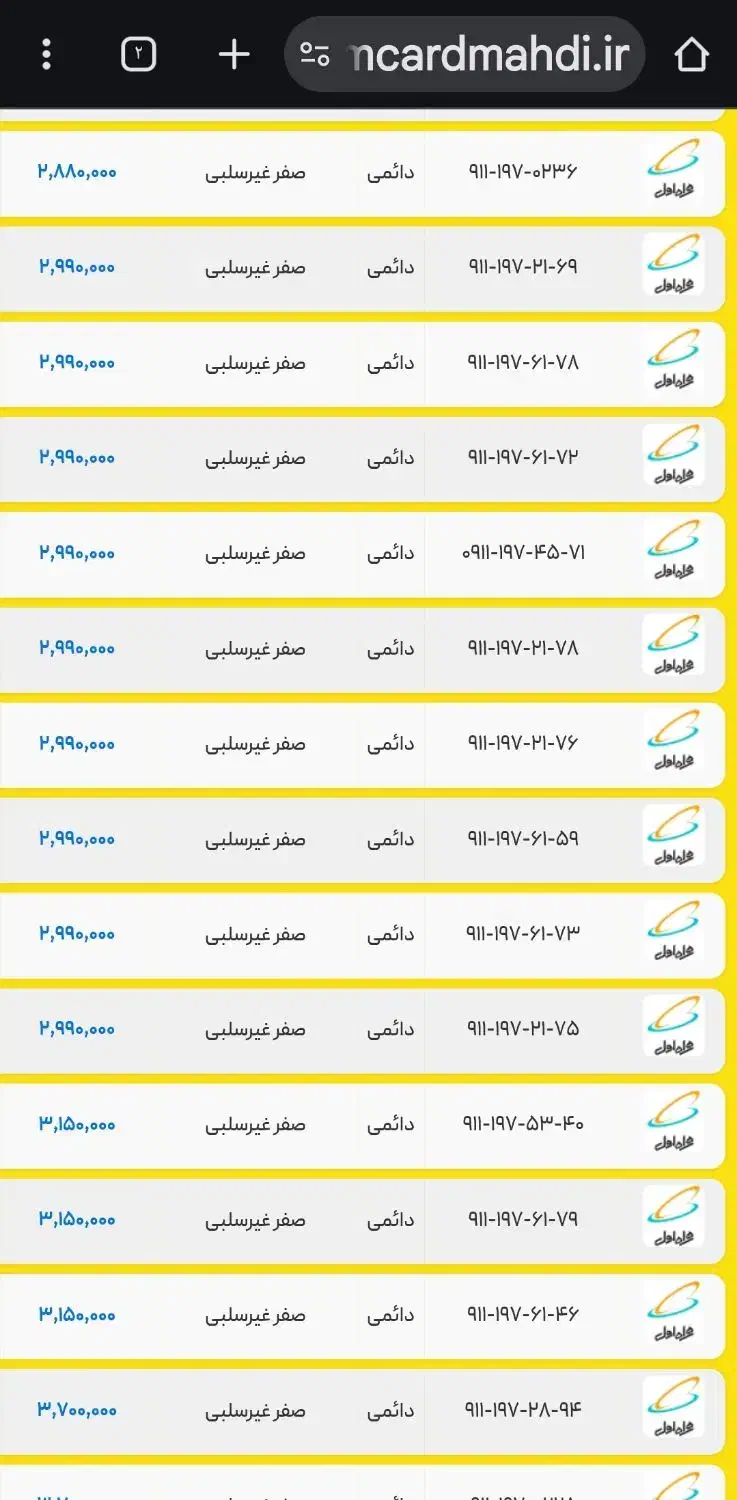Viewport: 737px width, 1500px height.
Task: Tap Hamrah-e-Aval logo for 911-197-61-59
Action: [675, 838]
